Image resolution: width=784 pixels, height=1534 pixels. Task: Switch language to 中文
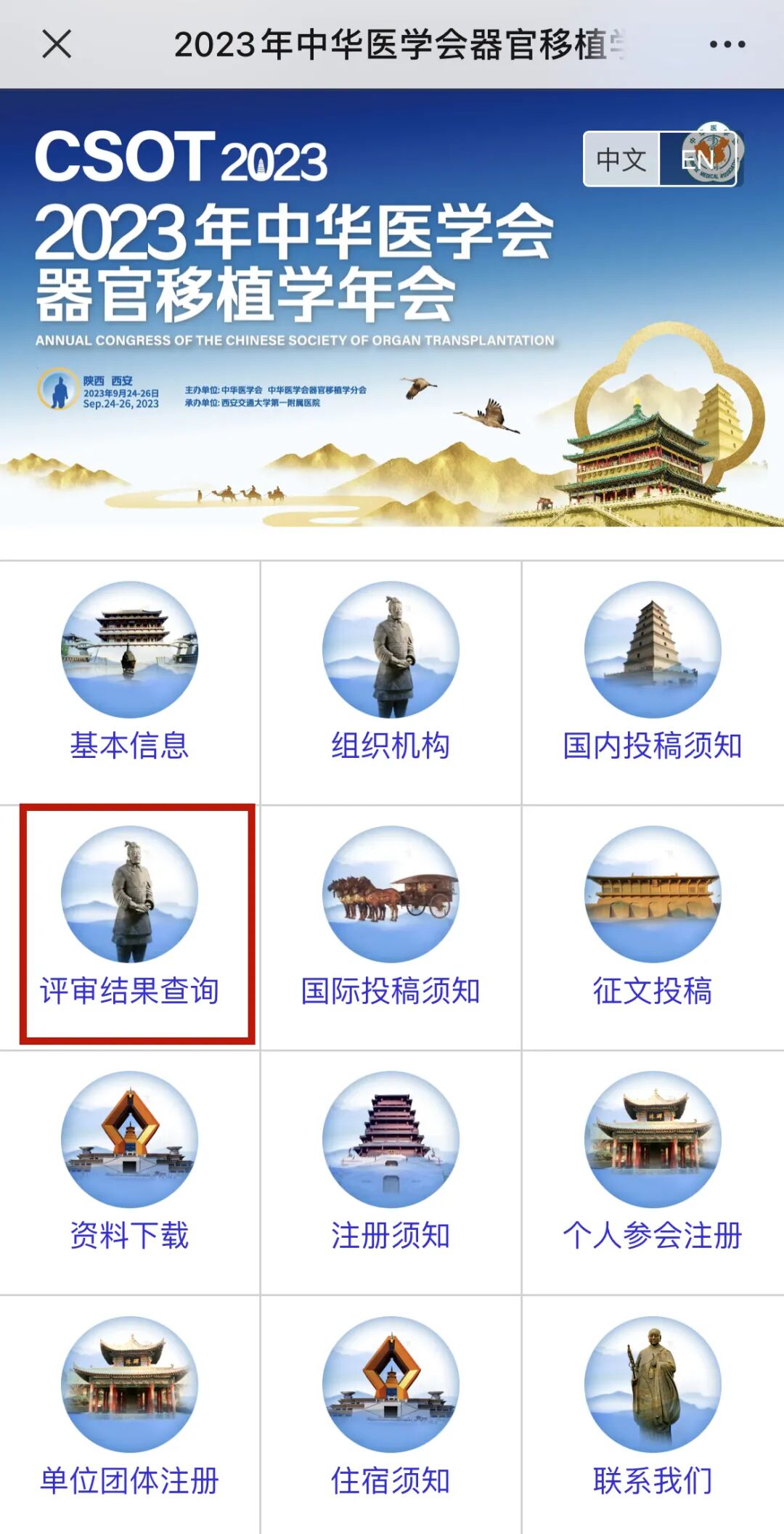pyautogui.click(x=621, y=159)
